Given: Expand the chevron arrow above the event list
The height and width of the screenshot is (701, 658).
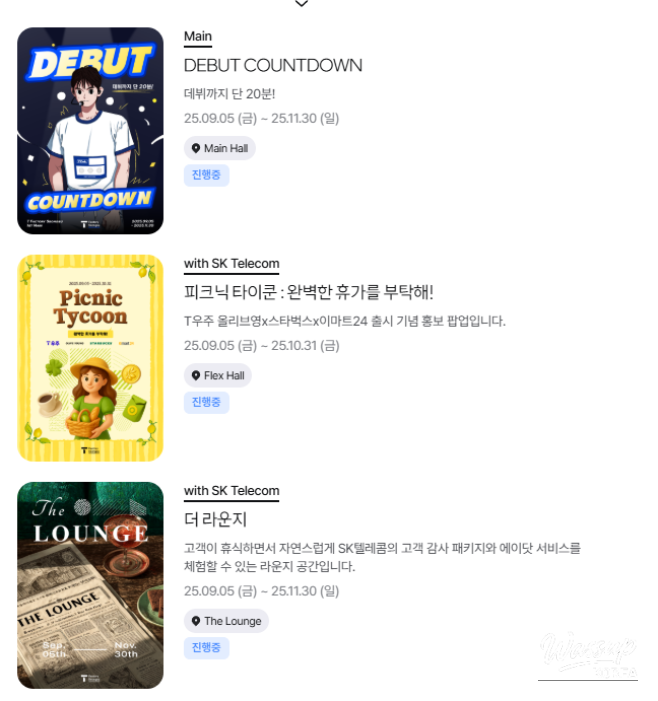Looking at the screenshot, I should click(301, 4).
